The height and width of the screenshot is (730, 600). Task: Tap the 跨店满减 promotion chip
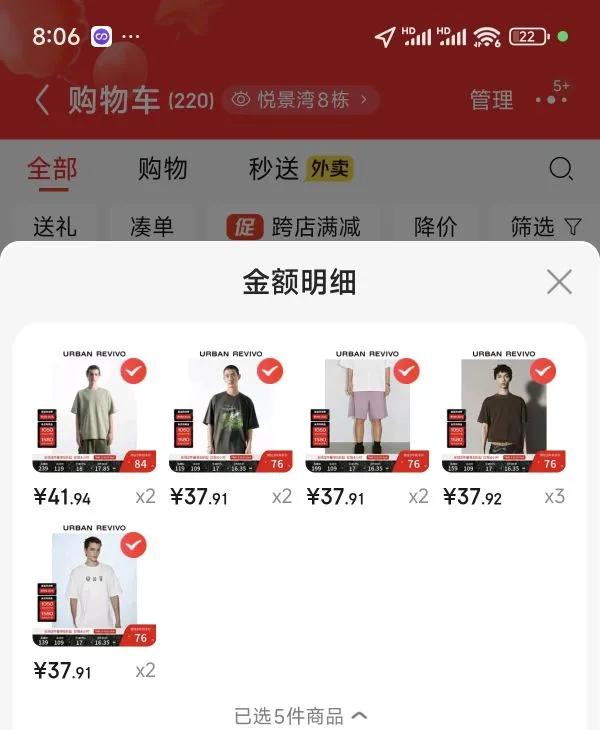point(294,227)
